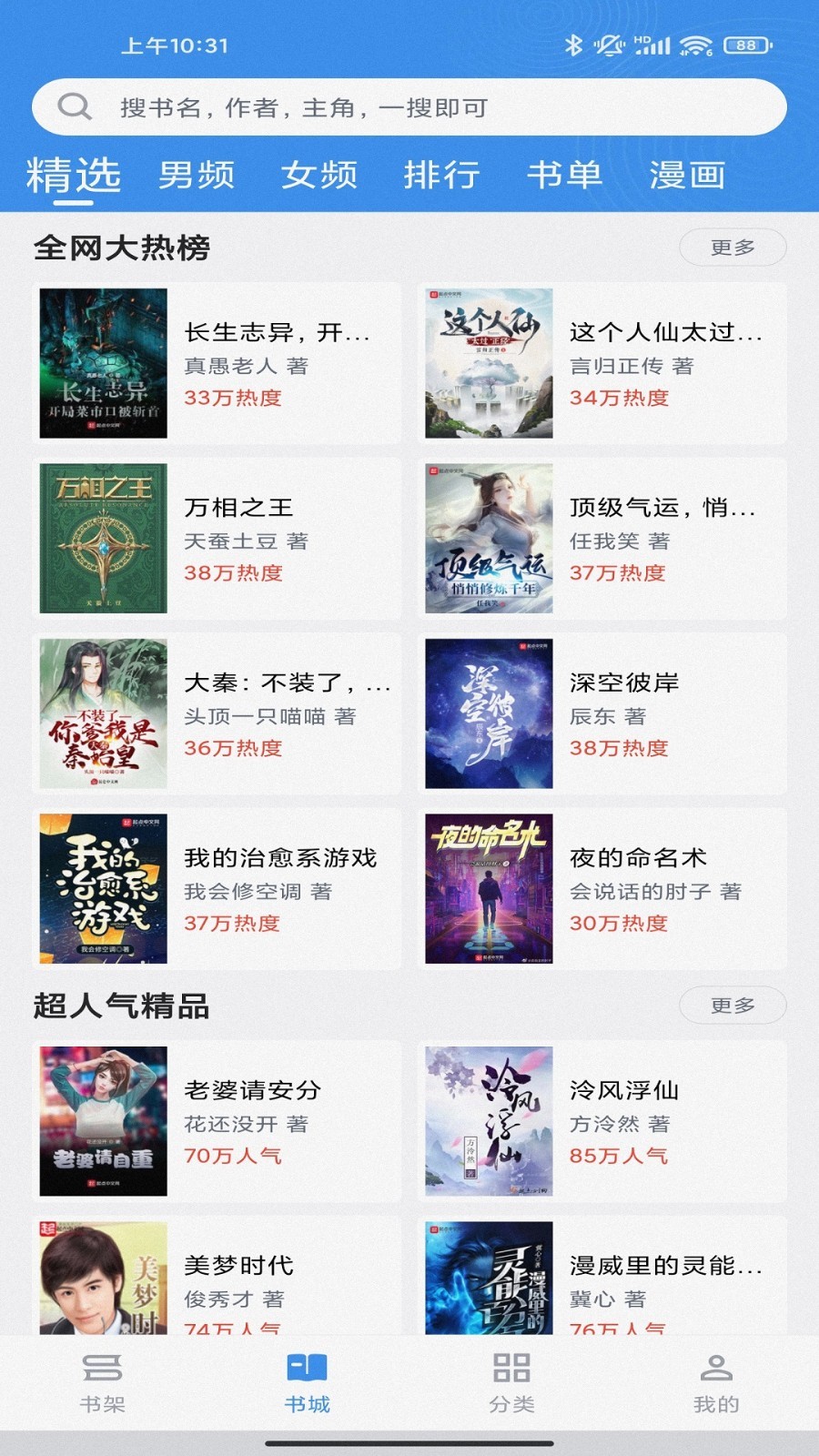Viewport: 819px width, 1456px height.
Task: Open the 排行 tab
Action: tap(442, 175)
